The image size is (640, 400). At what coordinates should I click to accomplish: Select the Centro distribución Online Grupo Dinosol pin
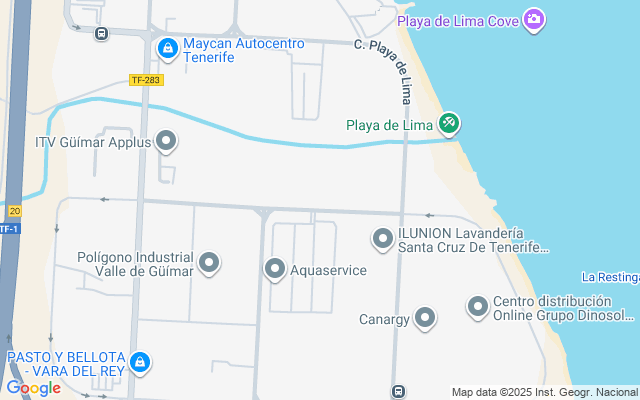[x=478, y=307]
